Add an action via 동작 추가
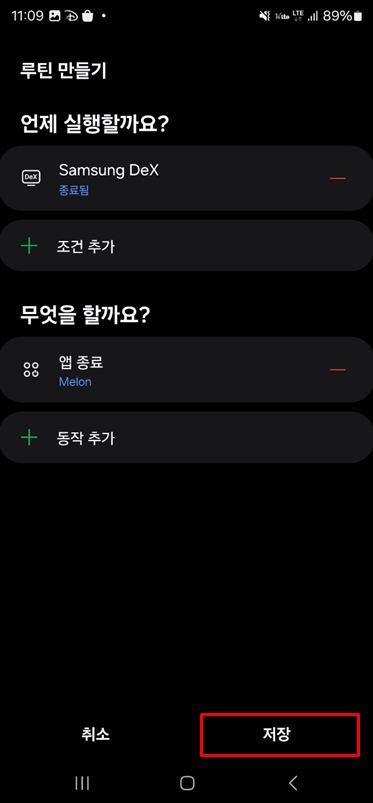The height and width of the screenshot is (803, 373). (186, 438)
